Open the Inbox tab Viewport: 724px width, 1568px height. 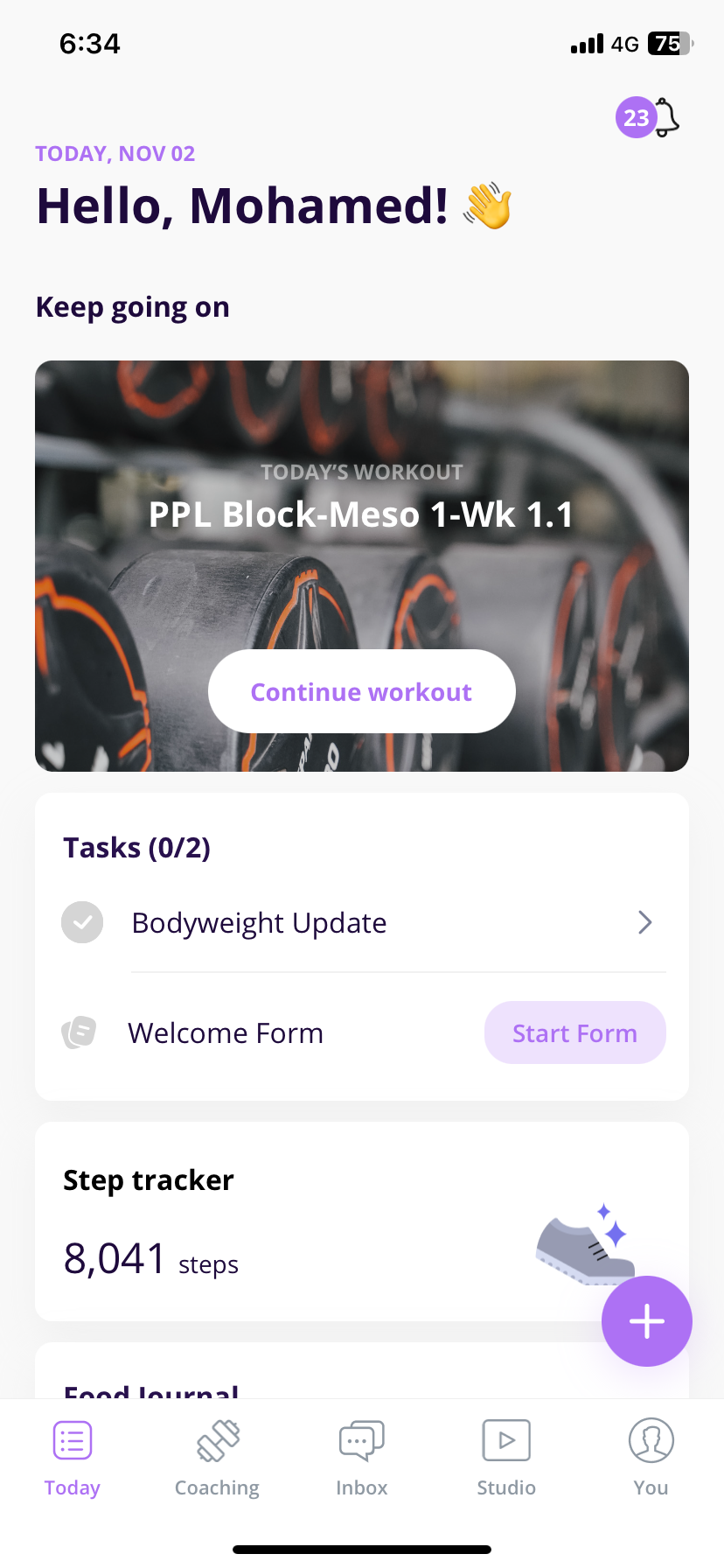tap(362, 1458)
